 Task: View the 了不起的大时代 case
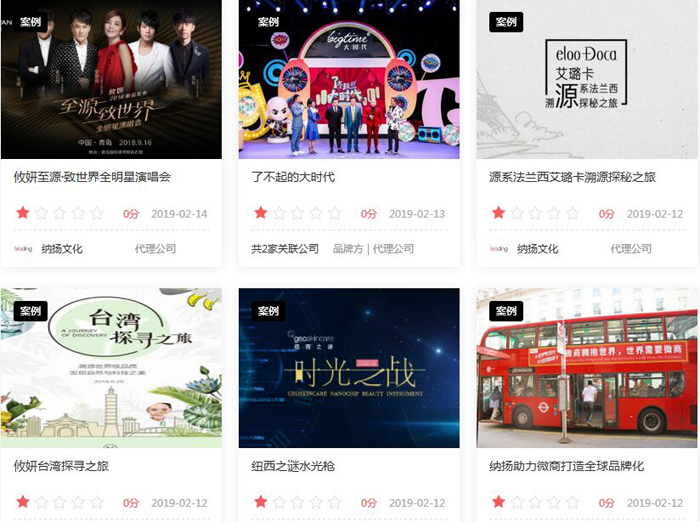(292, 177)
